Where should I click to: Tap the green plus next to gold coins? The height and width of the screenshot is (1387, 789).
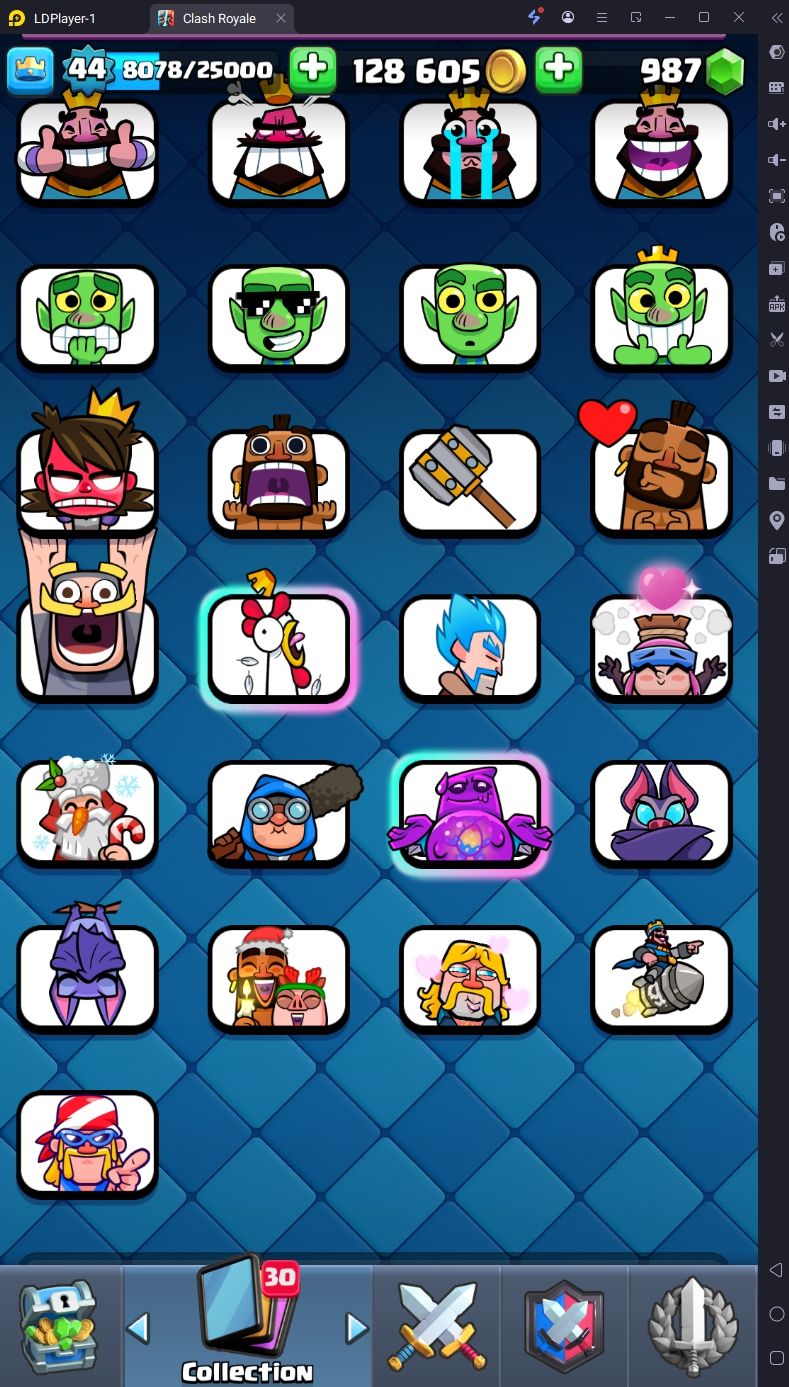(559, 70)
